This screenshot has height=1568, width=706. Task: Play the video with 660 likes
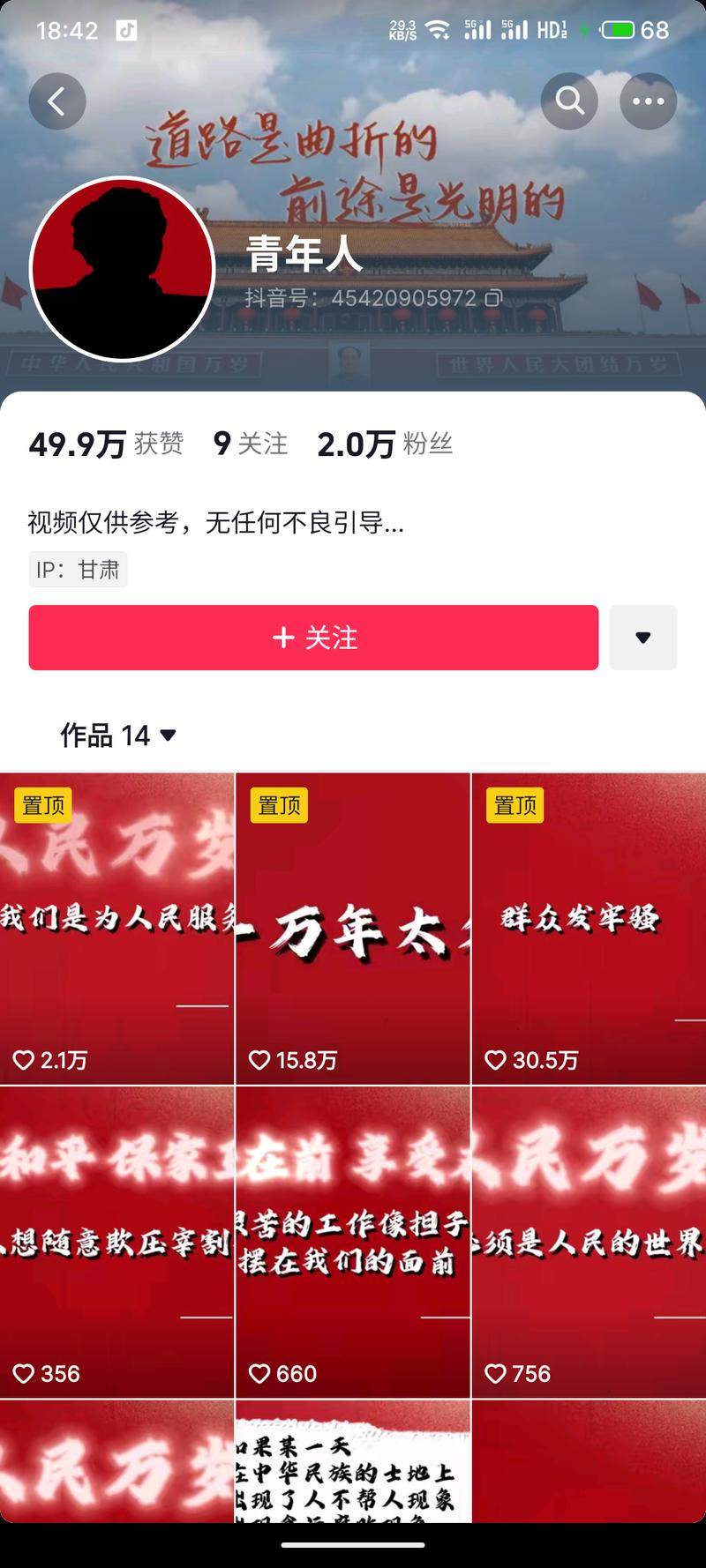click(x=353, y=1241)
